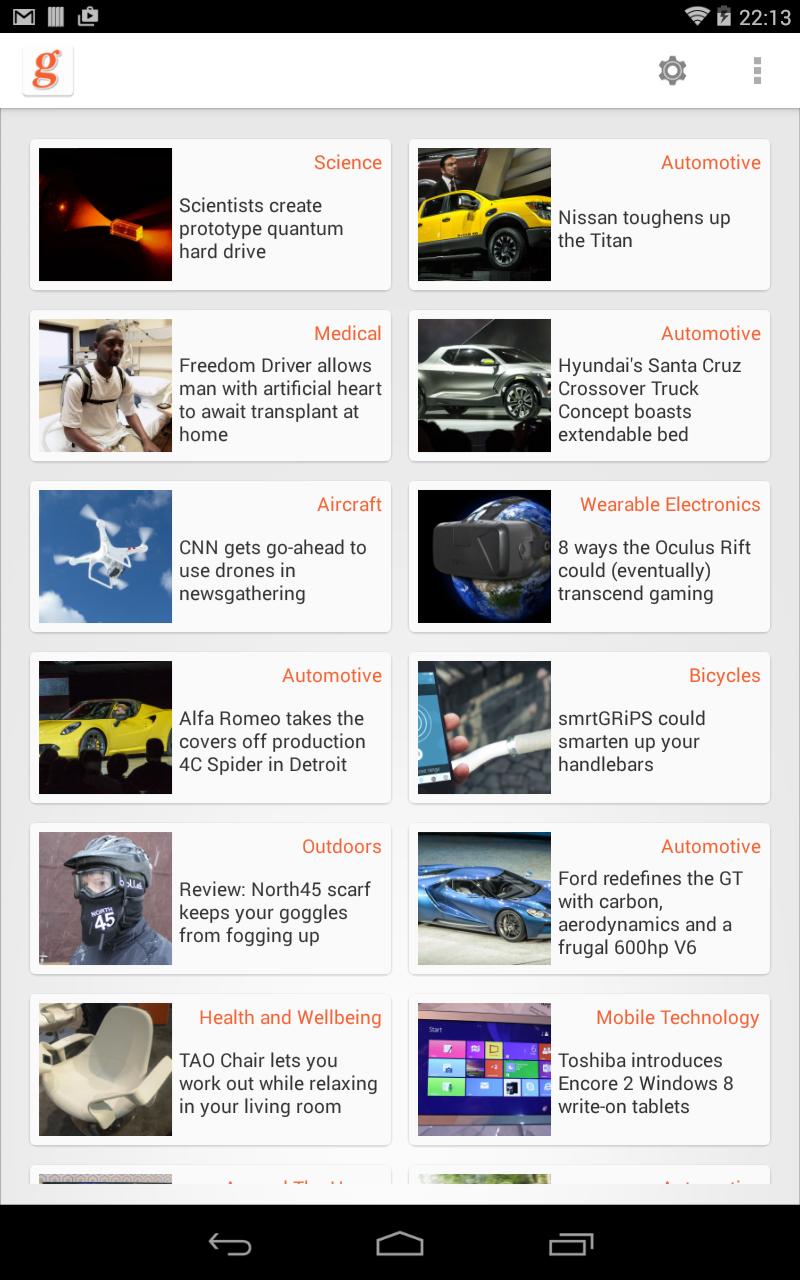The width and height of the screenshot is (800, 1280).
Task: Open the North45 scarf review
Action: point(210,899)
